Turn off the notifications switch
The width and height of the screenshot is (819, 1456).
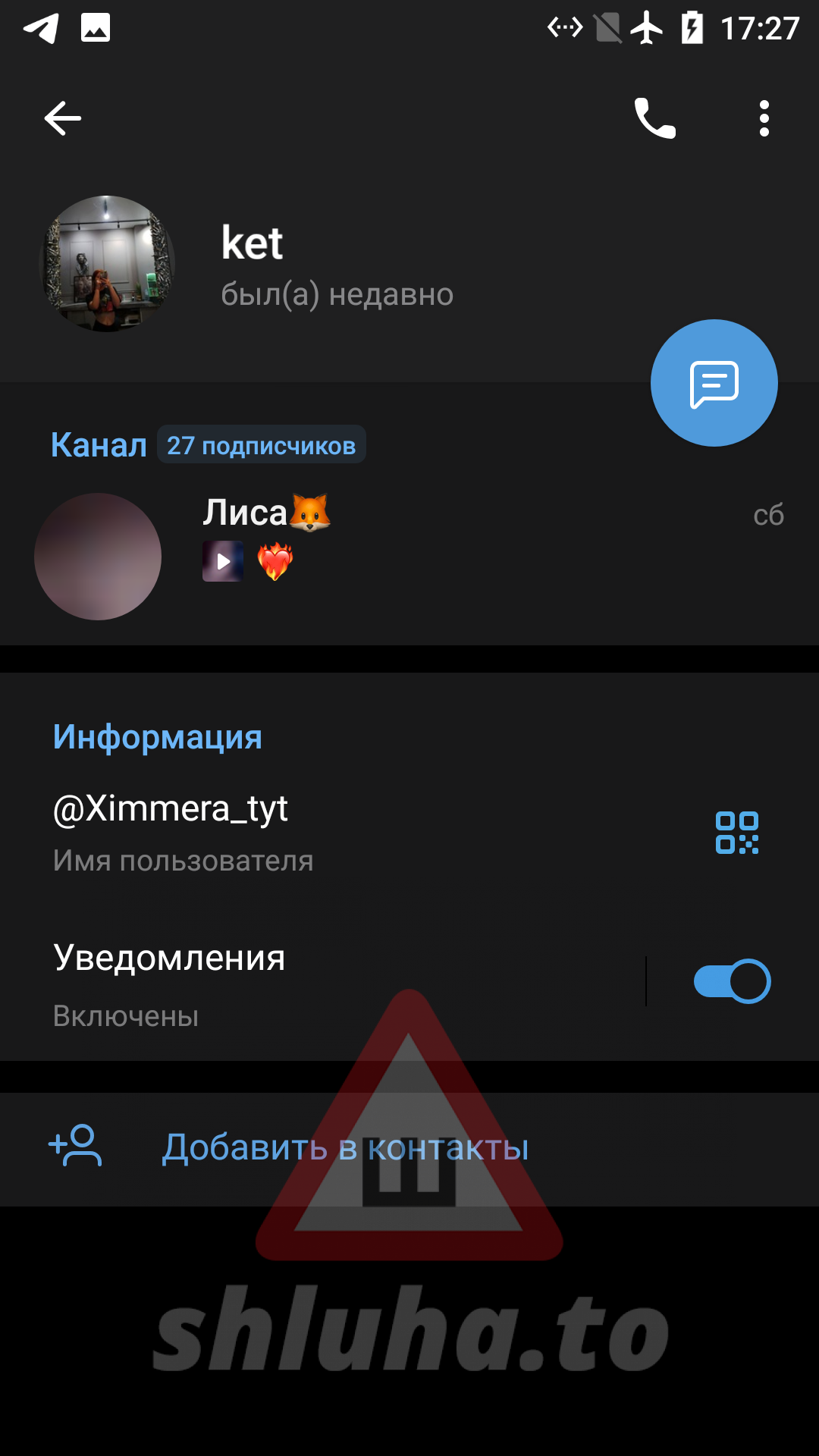click(x=732, y=981)
